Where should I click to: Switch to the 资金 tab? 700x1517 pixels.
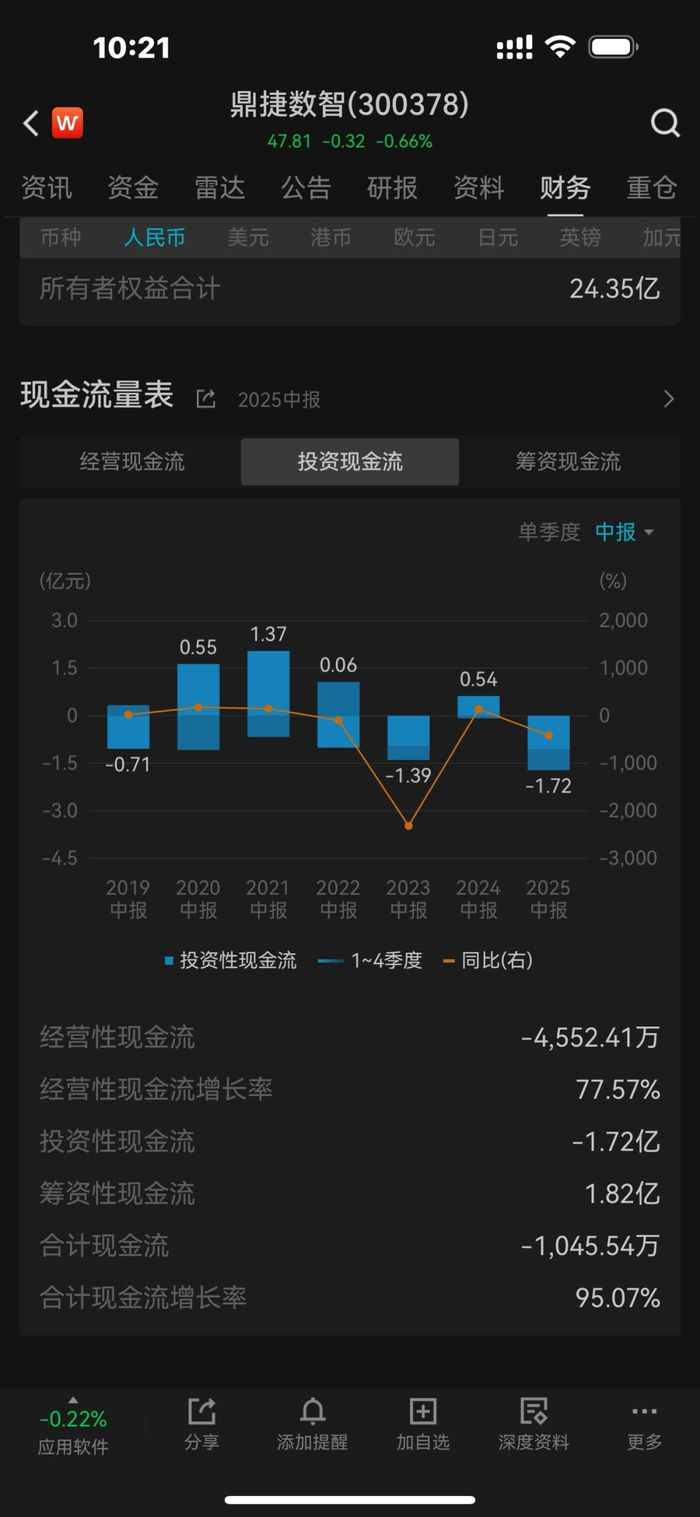133,187
